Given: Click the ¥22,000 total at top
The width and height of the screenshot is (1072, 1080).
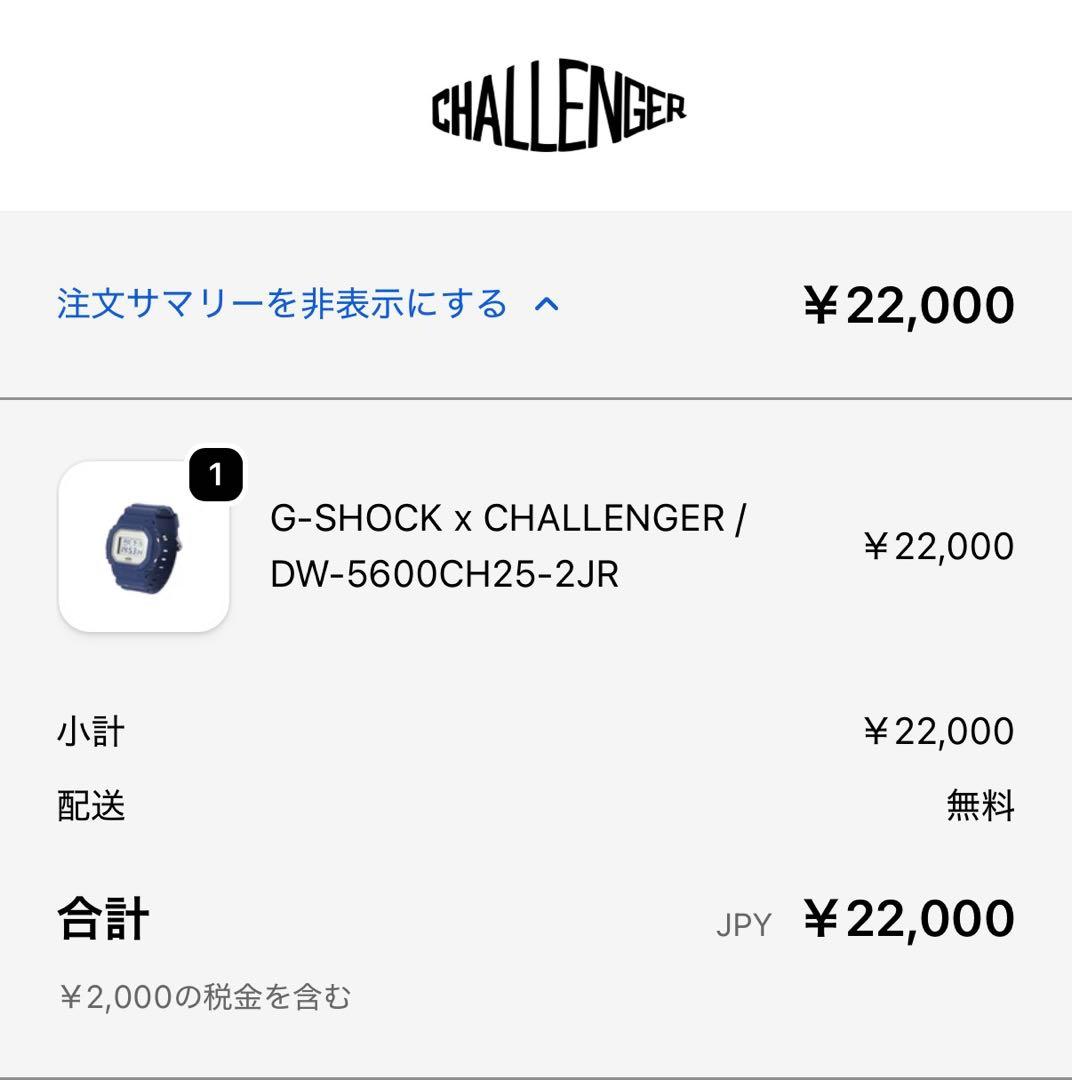Looking at the screenshot, I should 908,305.
